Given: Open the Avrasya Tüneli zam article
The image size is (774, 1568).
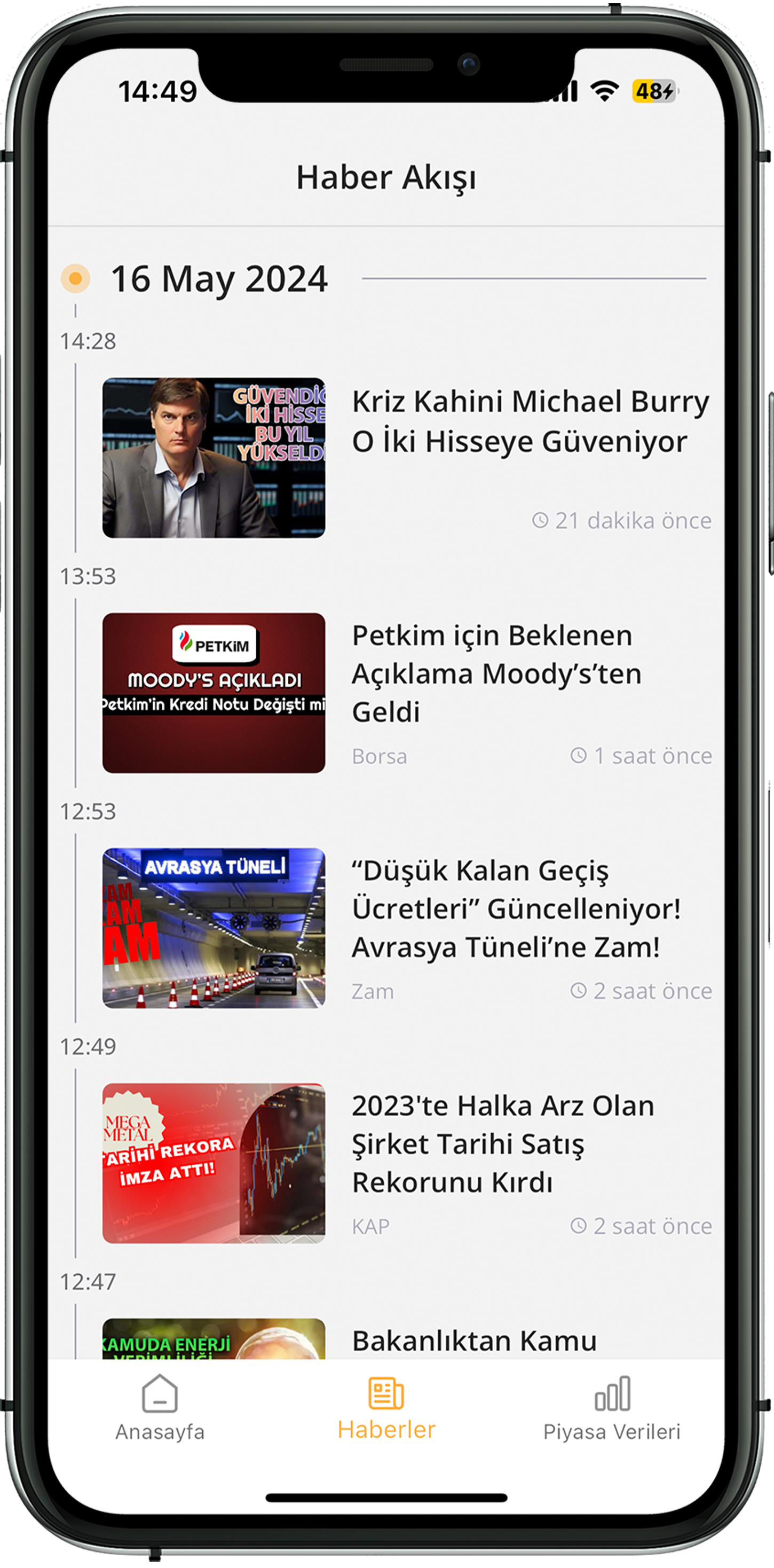Looking at the screenshot, I should click(x=516, y=908).
